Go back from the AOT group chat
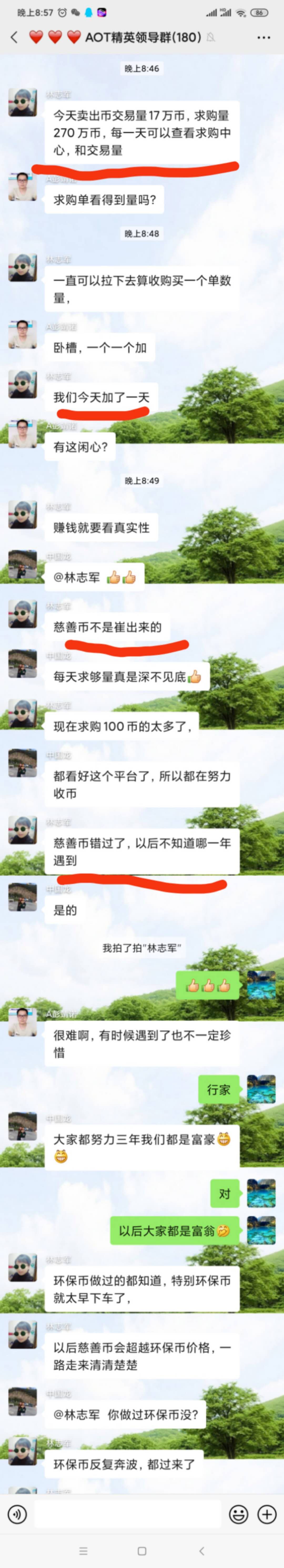Viewport: 284px width, 1568px height. [x=14, y=37]
